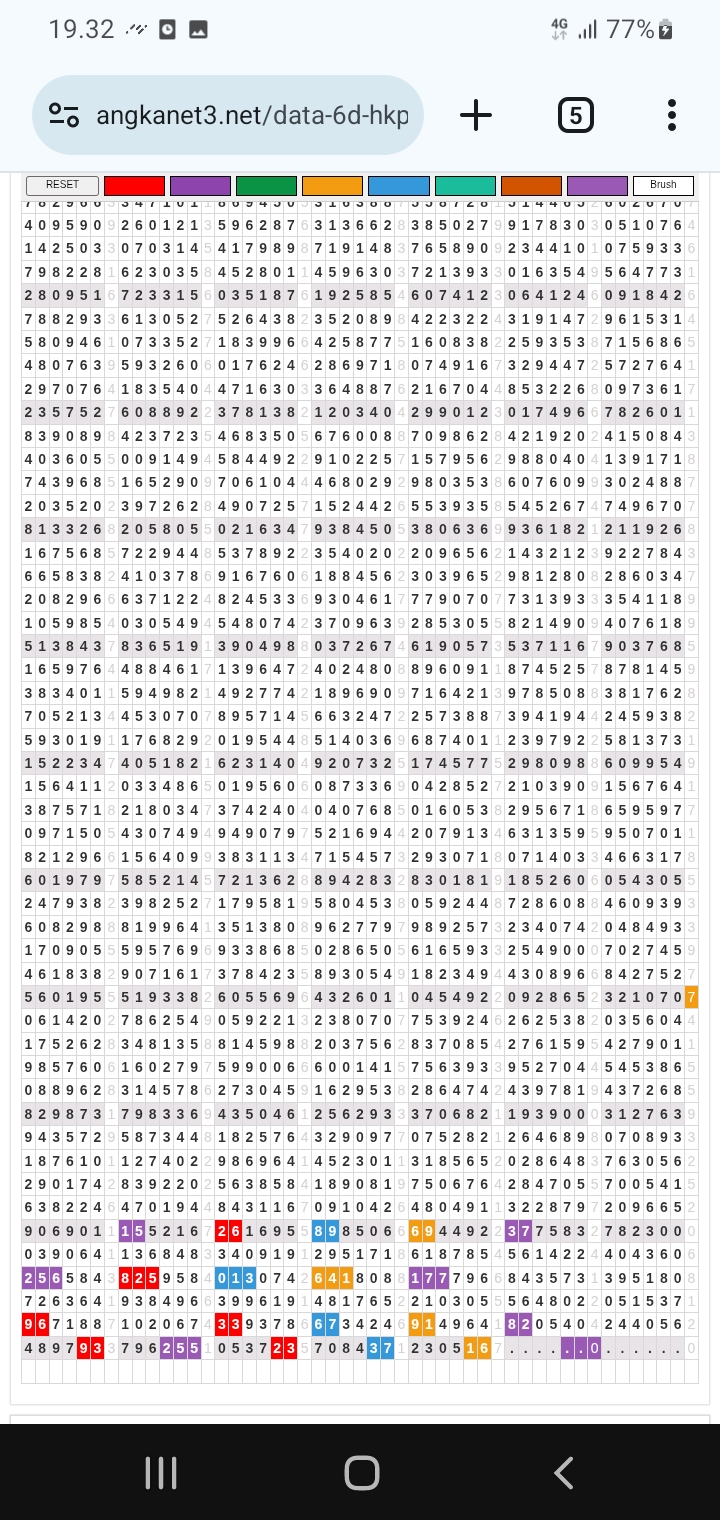The height and width of the screenshot is (1520, 720).
Task: Open site settings icon in address bar
Action: tap(64, 116)
